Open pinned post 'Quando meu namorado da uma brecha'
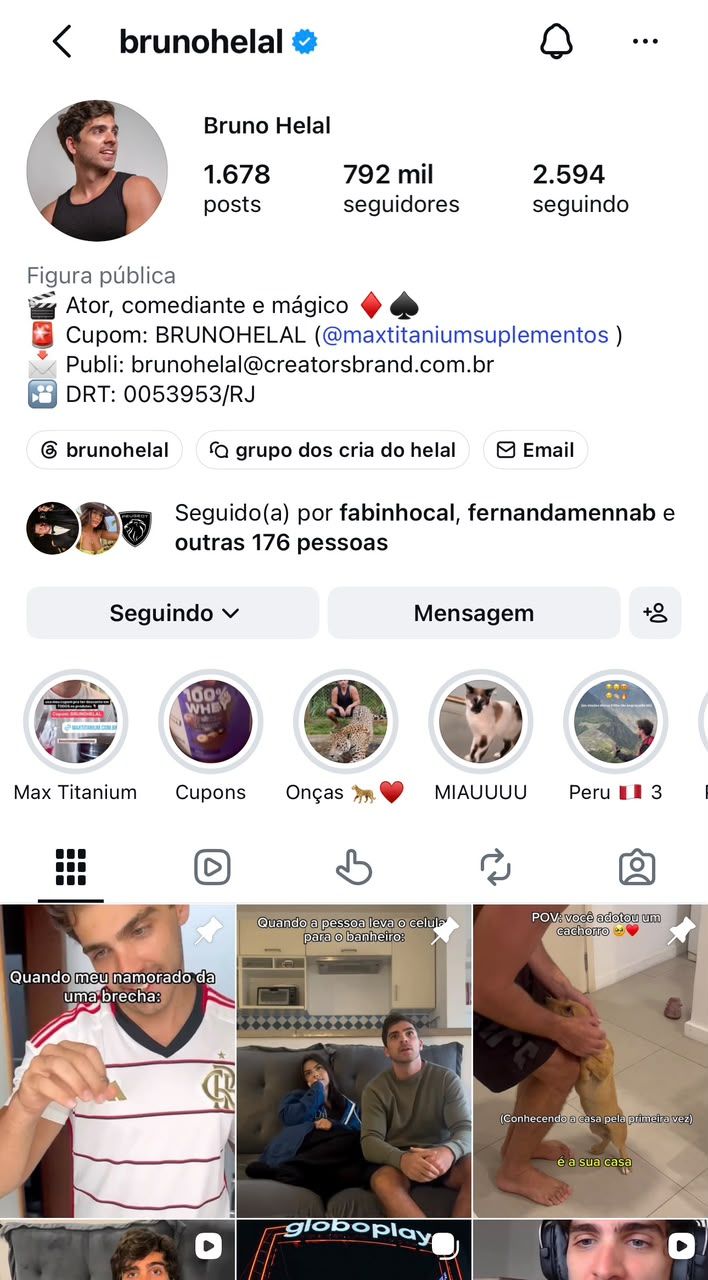Screen dimensions: 708x1280 pyautogui.click(x=117, y=1061)
